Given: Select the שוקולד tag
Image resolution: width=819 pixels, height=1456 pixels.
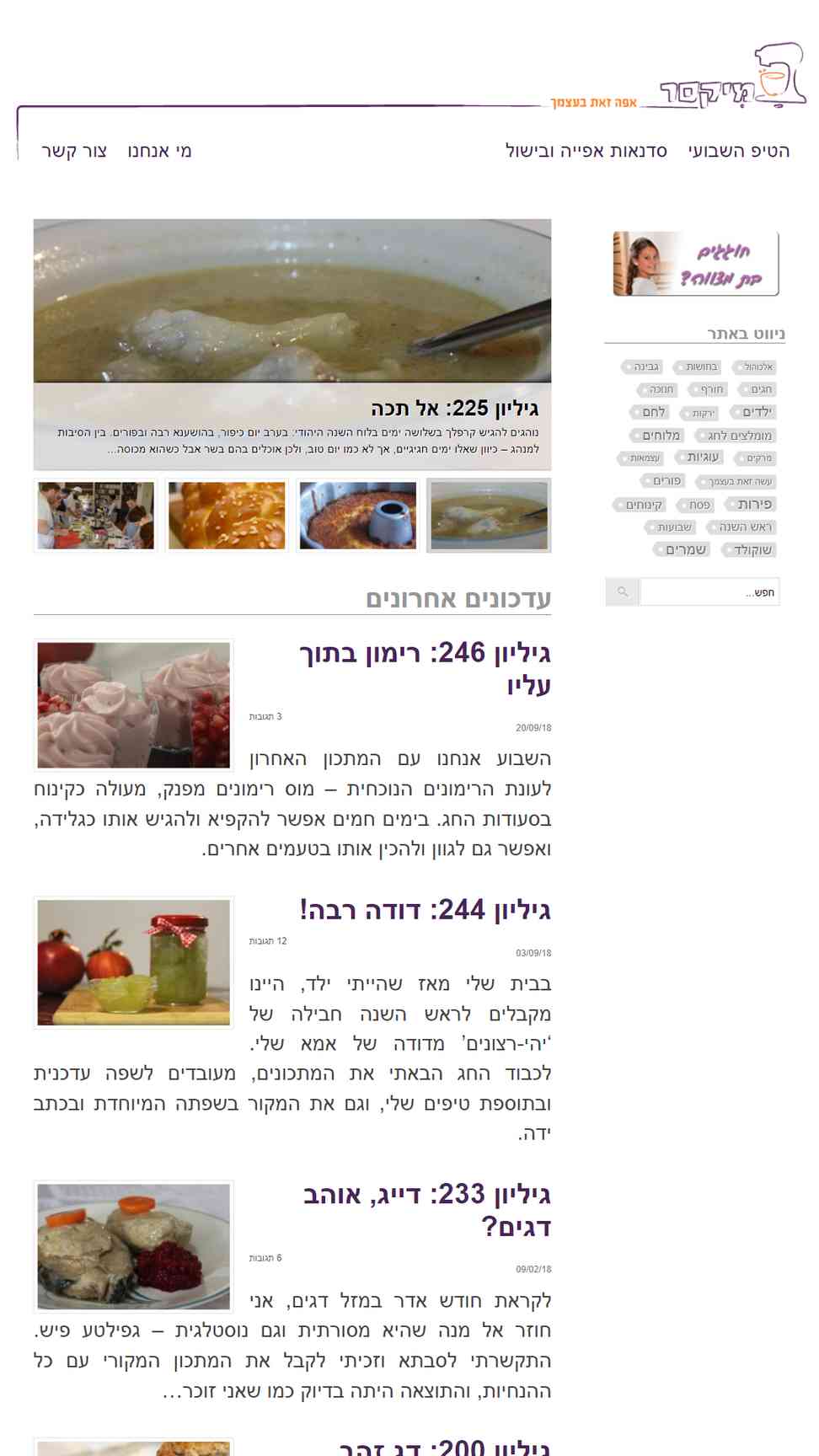Looking at the screenshot, I should click(749, 549).
